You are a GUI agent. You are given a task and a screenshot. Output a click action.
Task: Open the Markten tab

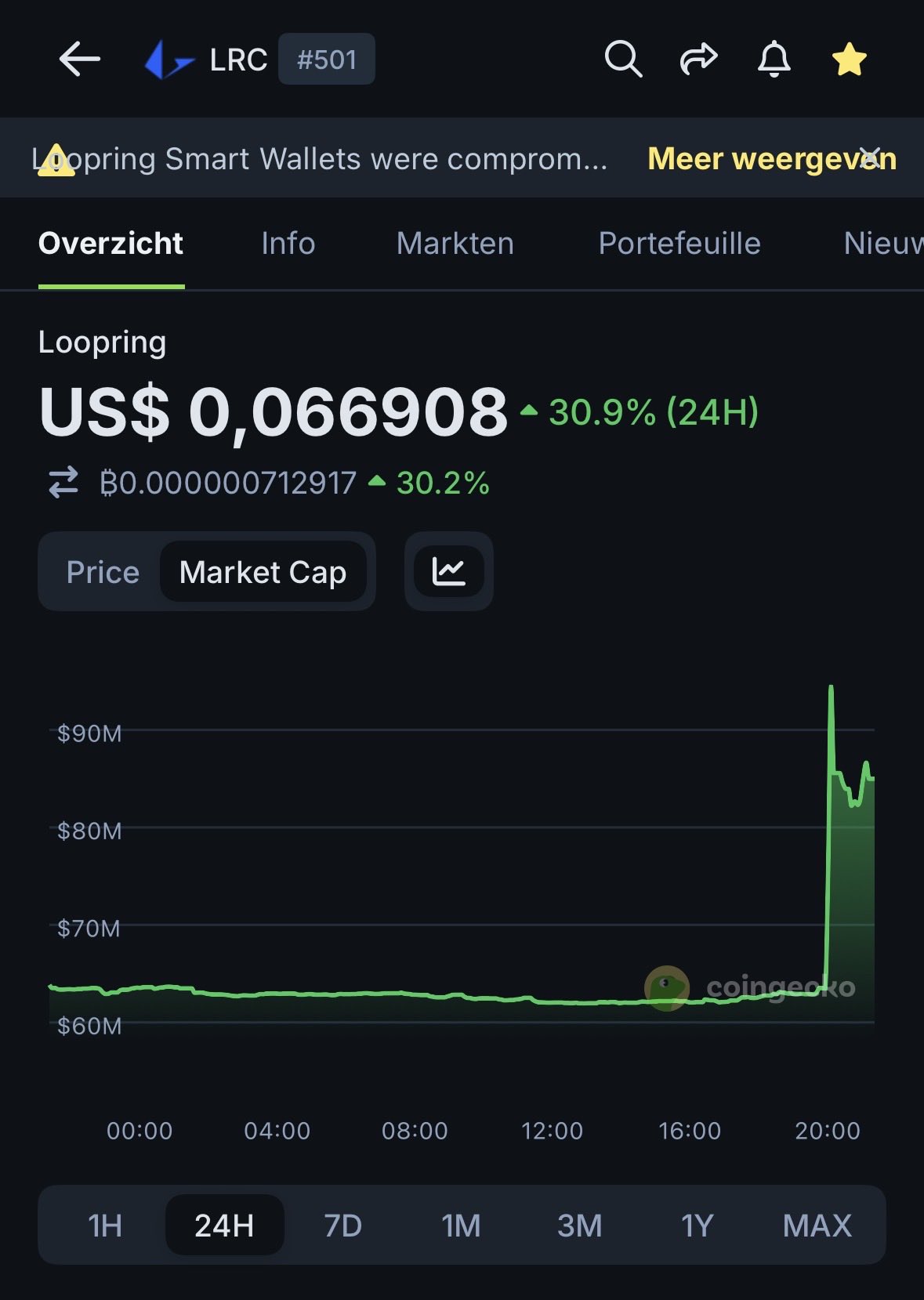[x=455, y=244]
